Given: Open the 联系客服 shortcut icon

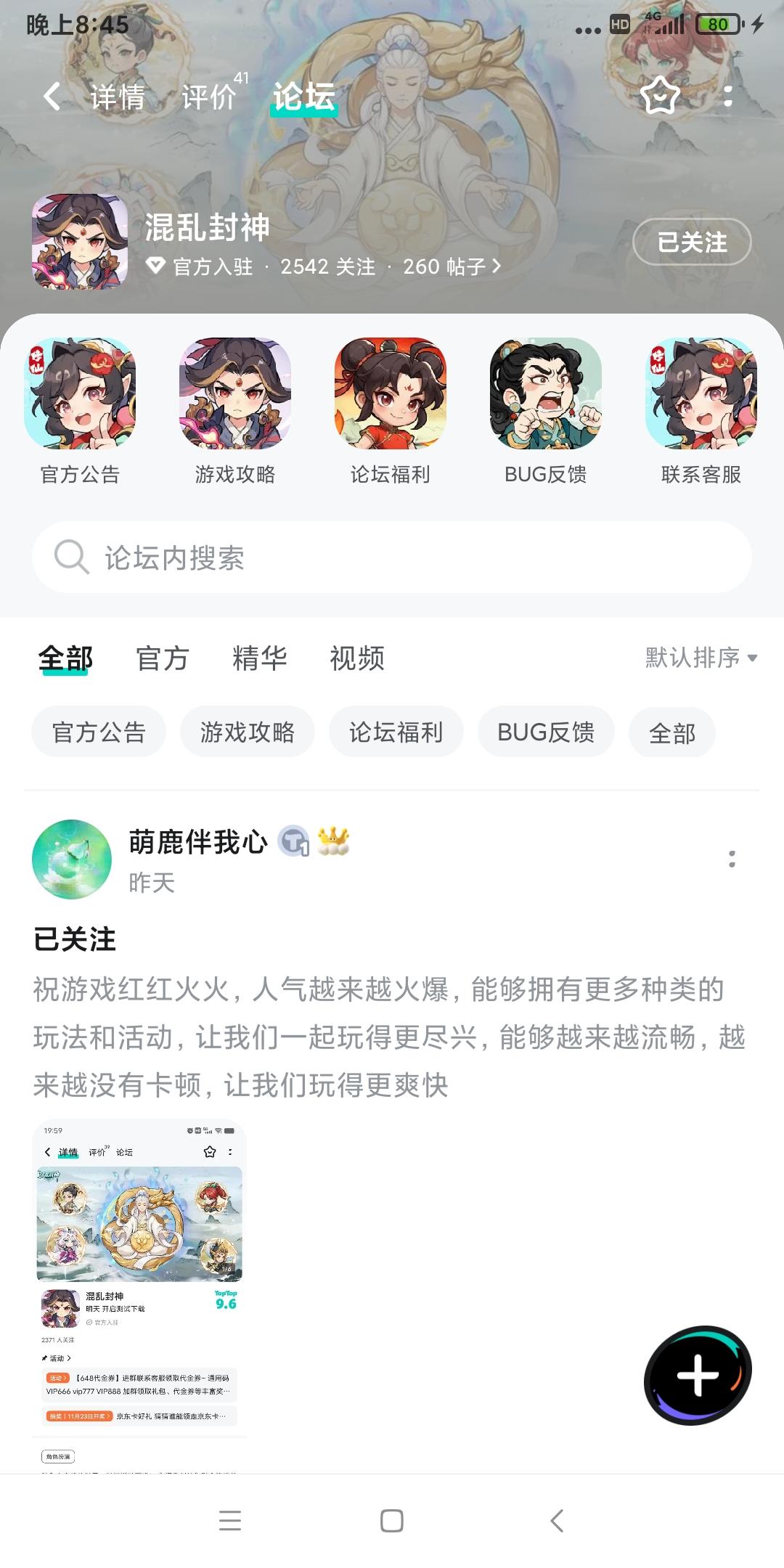Looking at the screenshot, I should 699,396.
